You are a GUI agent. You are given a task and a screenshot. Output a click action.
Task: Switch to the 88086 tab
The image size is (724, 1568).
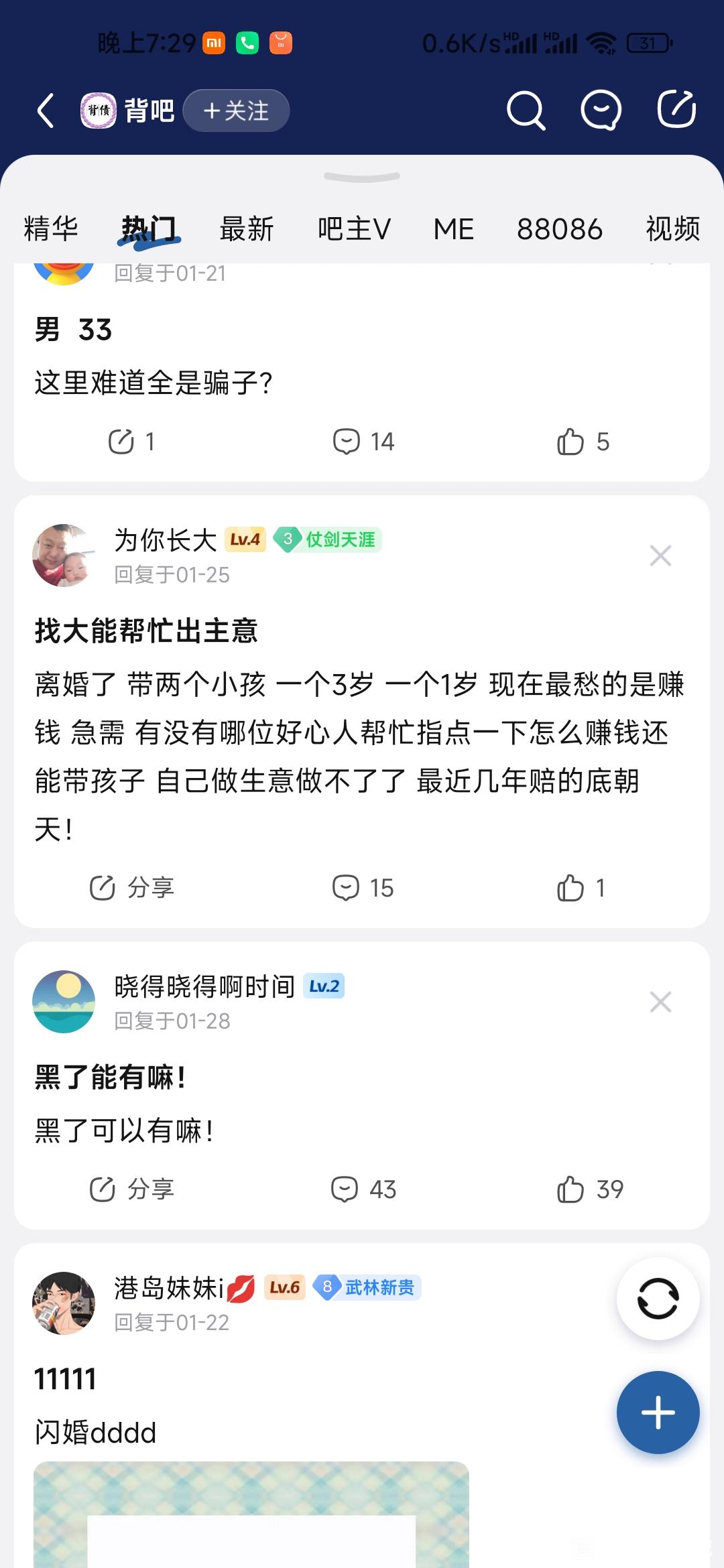(x=560, y=229)
